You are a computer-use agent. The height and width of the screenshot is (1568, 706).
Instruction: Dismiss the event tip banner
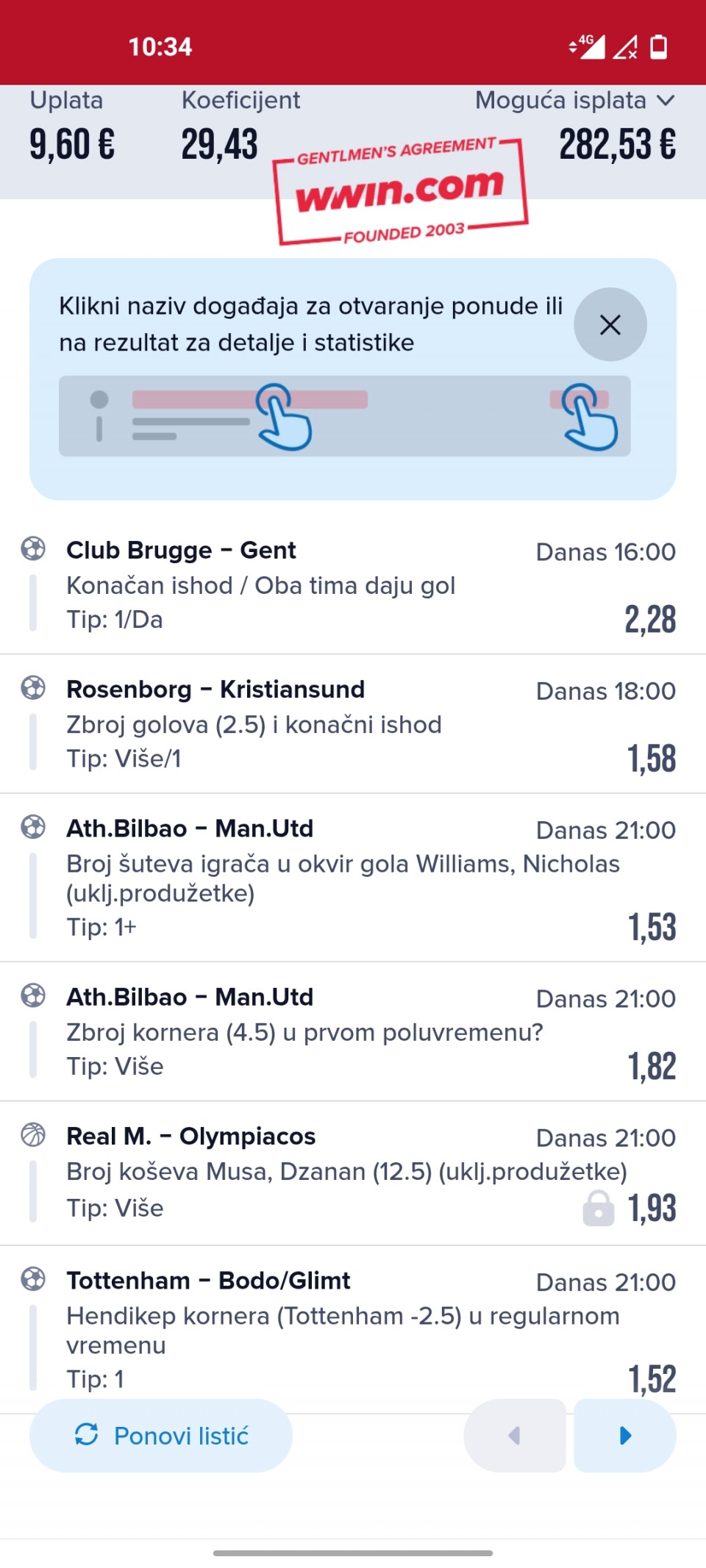point(610,324)
